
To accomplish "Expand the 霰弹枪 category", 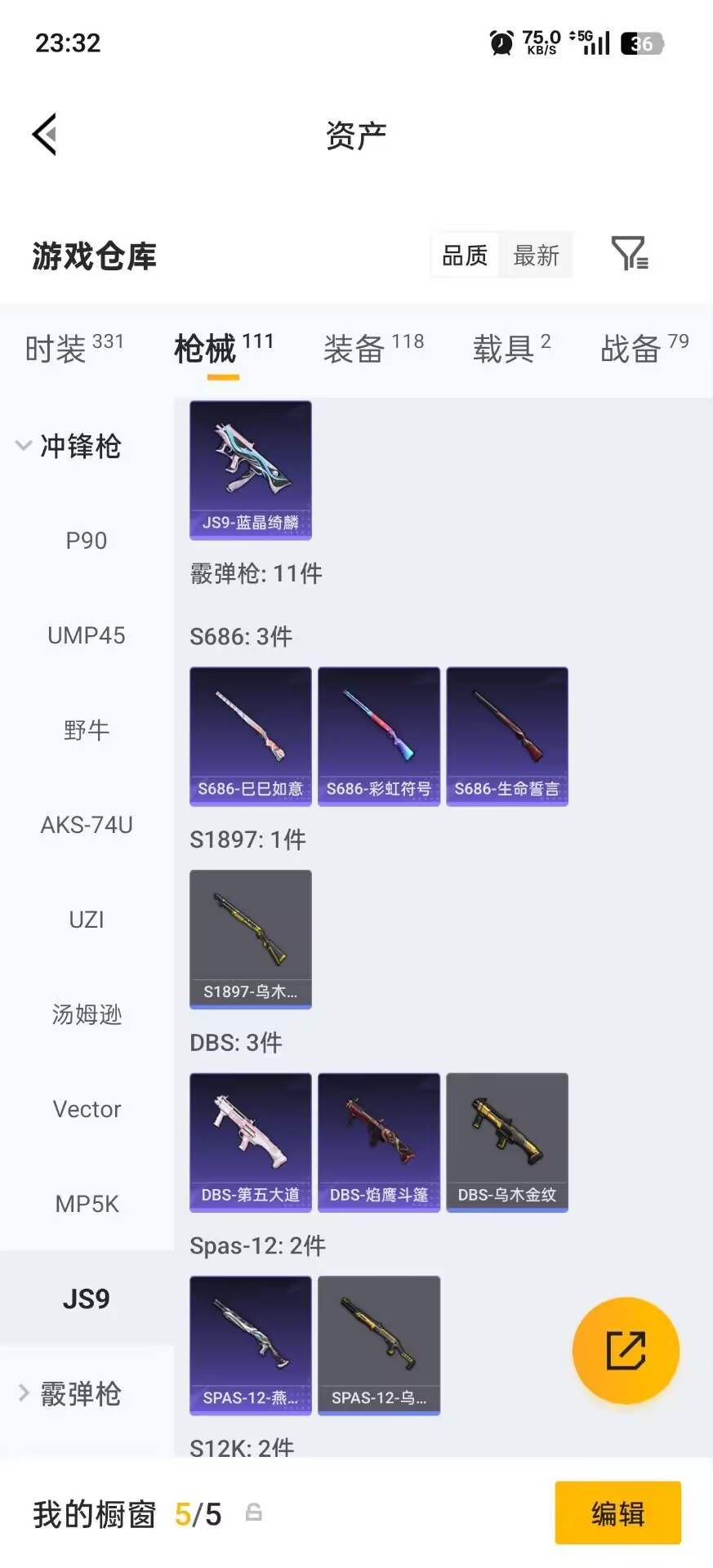I will [79, 1393].
